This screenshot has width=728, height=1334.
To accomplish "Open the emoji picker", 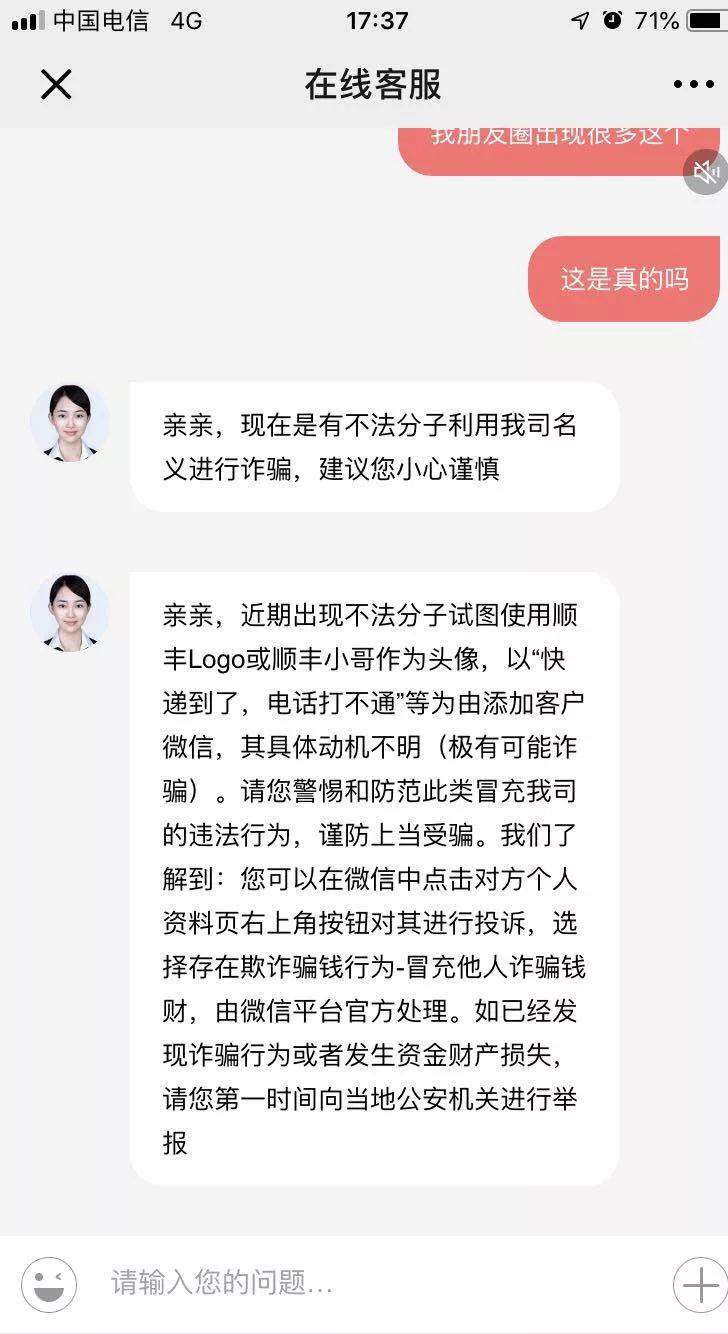I will point(49,1284).
